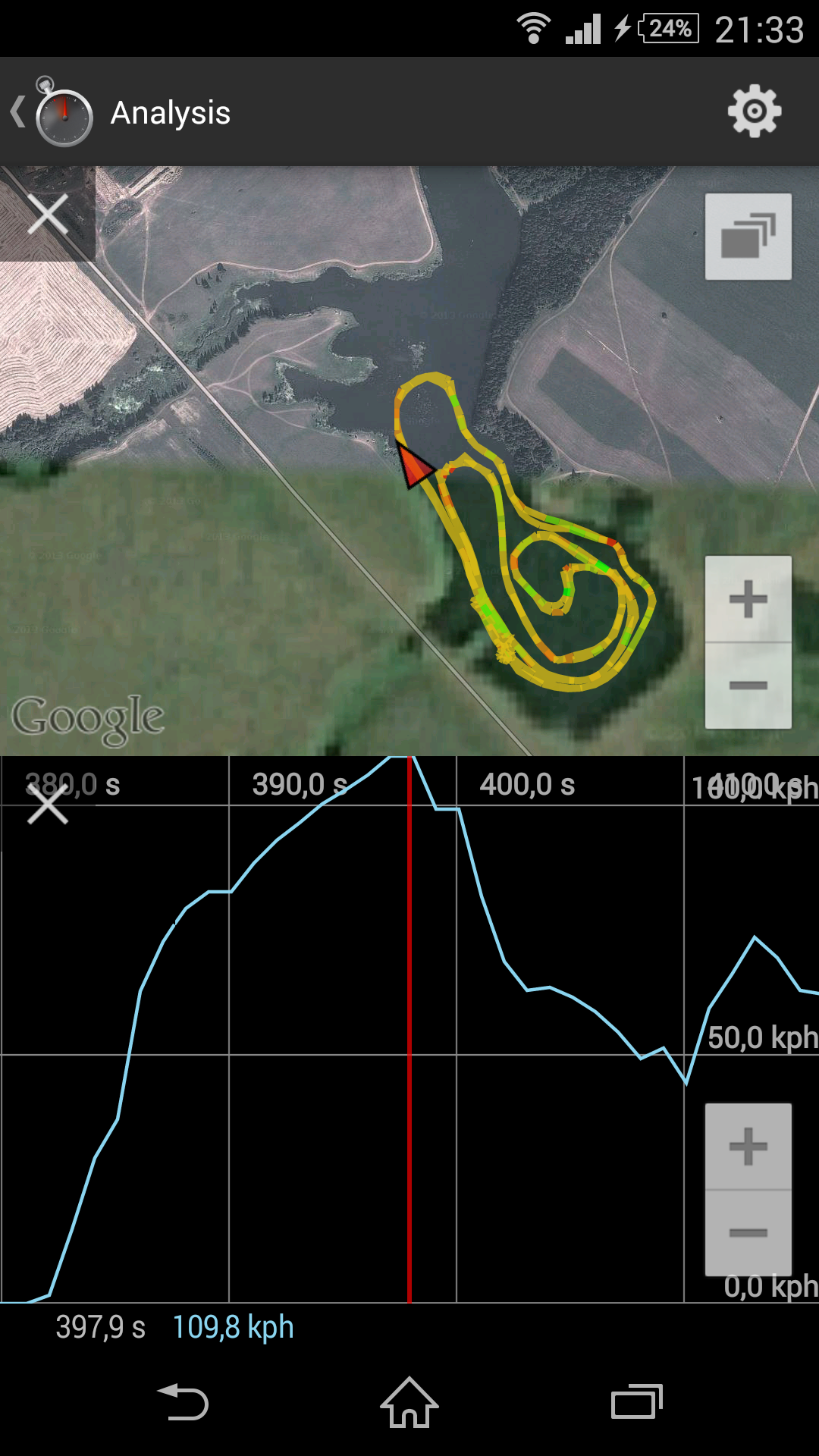Tap the system back button
Screen dimensions: 819x1456
(x=182, y=1402)
